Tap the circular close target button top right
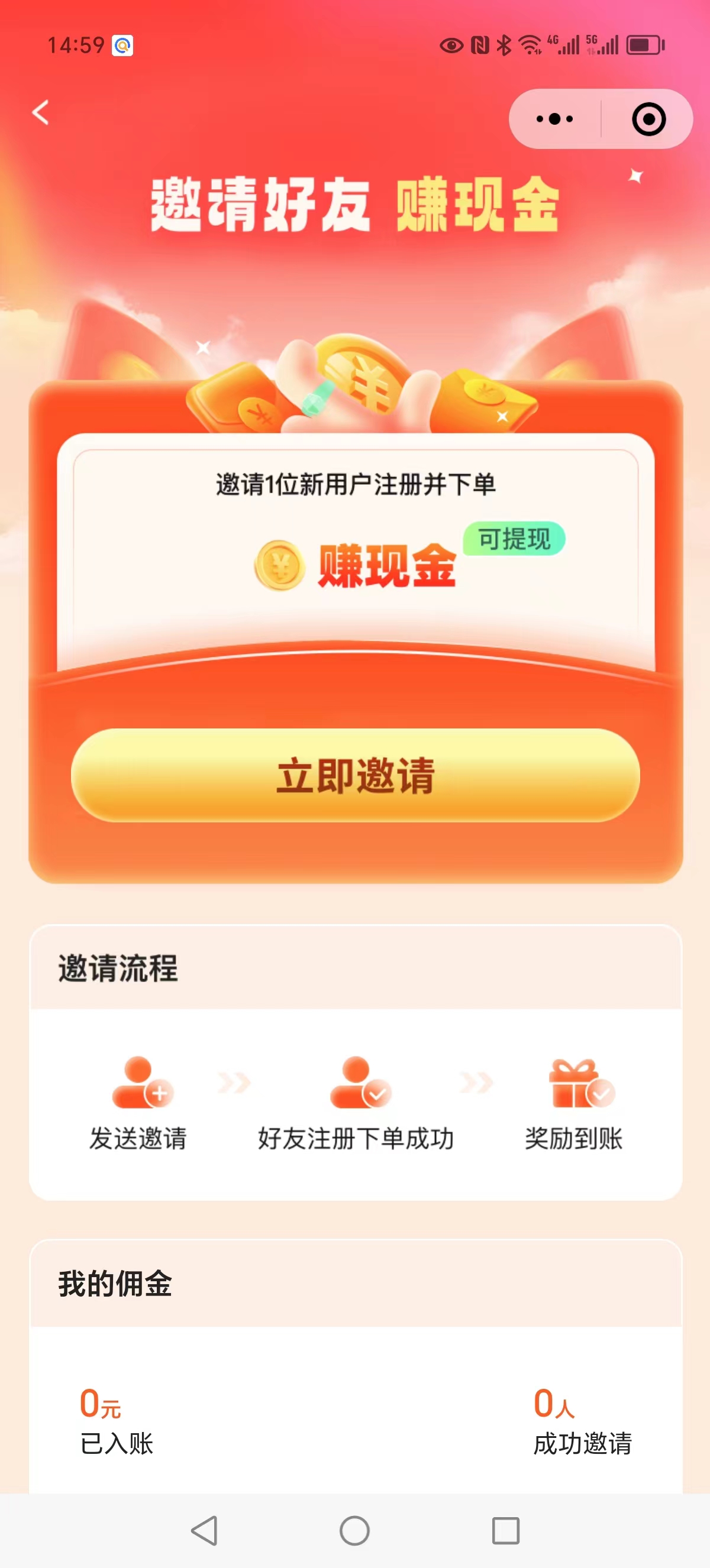Viewport: 710px width, 1568px height. tap(648, 119)
